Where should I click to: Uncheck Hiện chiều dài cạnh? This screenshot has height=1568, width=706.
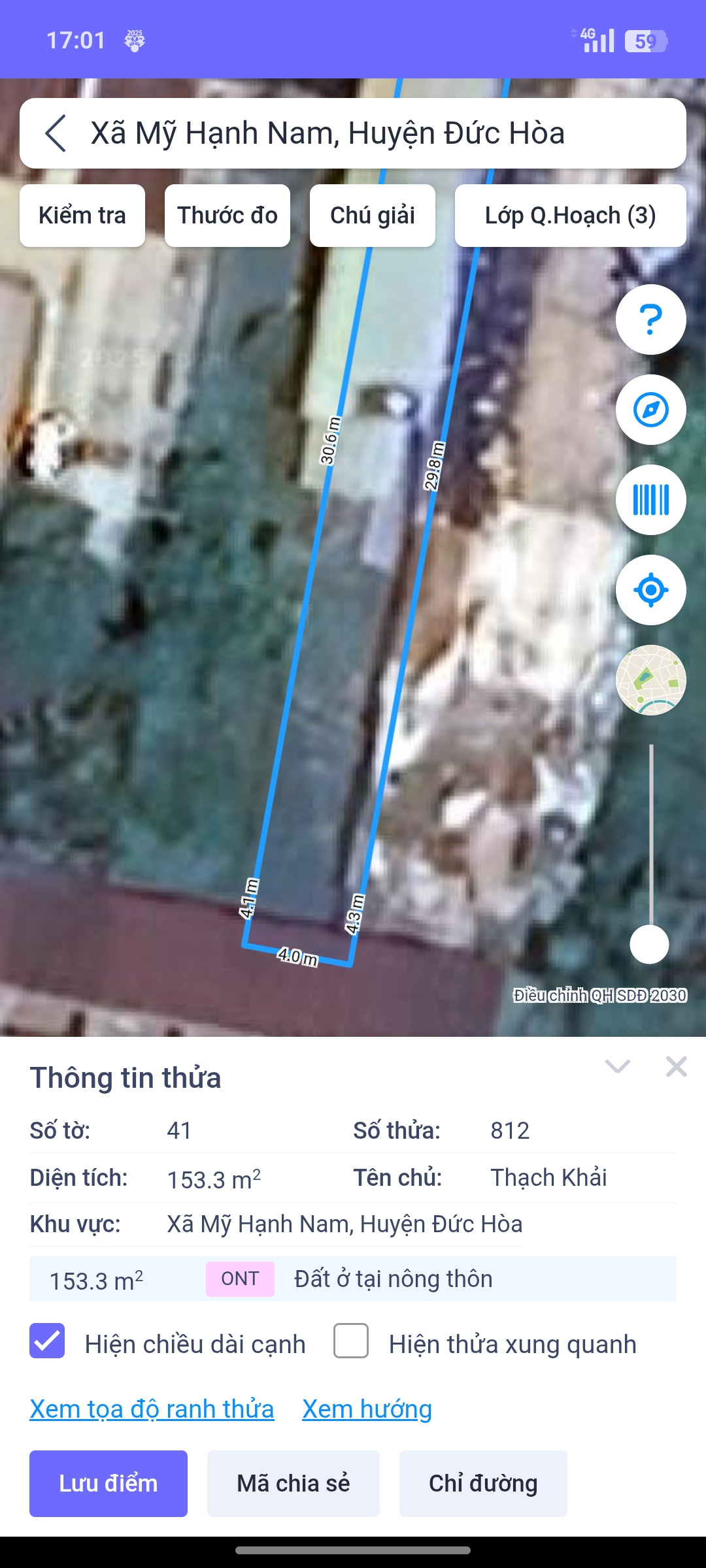tap(47, 1341)
